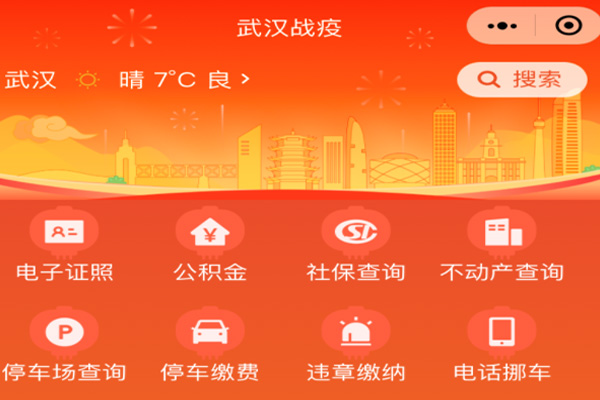Open the mini program more options menu
Screen dimensions: 600x400
pos(500,26)
